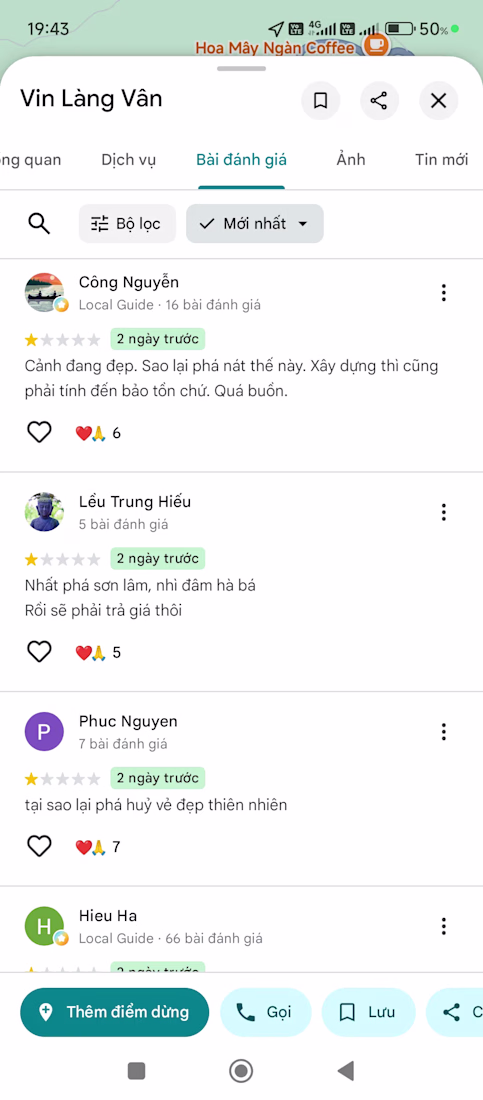
Task: Share Vin Làng Vân via the header share icon
Action: [x=380, y=101]
